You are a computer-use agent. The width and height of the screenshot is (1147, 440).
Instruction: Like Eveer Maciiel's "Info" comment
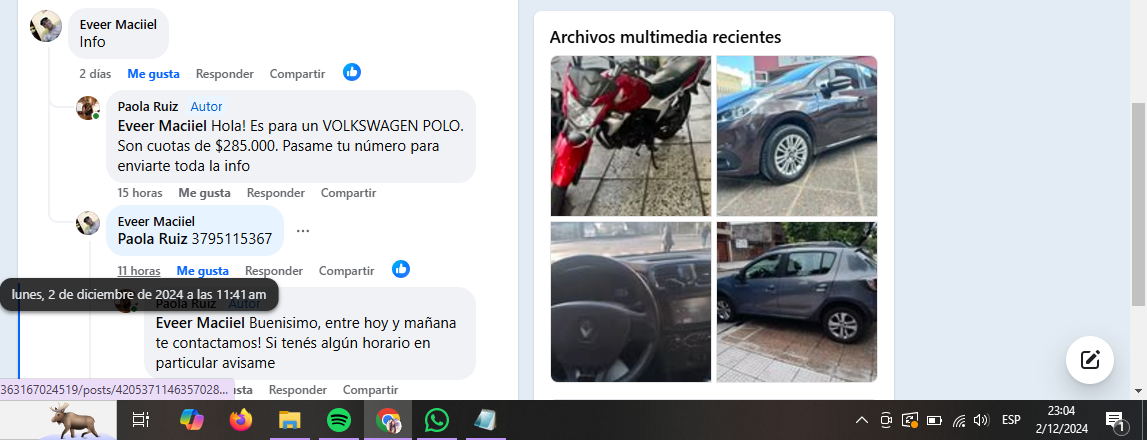pyautogui.click(x=153, y=74)
